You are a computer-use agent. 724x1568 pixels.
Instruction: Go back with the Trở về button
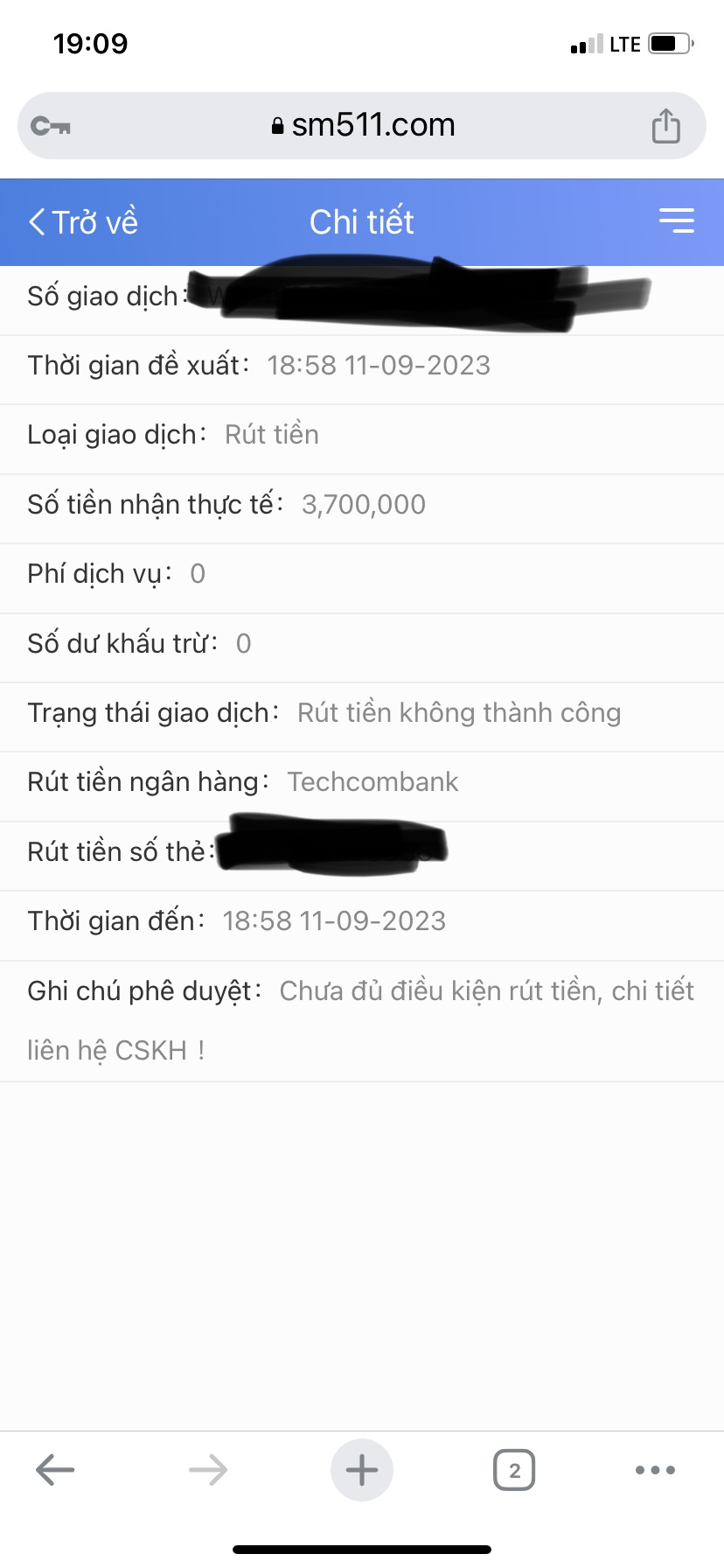[x=84, y=222]
